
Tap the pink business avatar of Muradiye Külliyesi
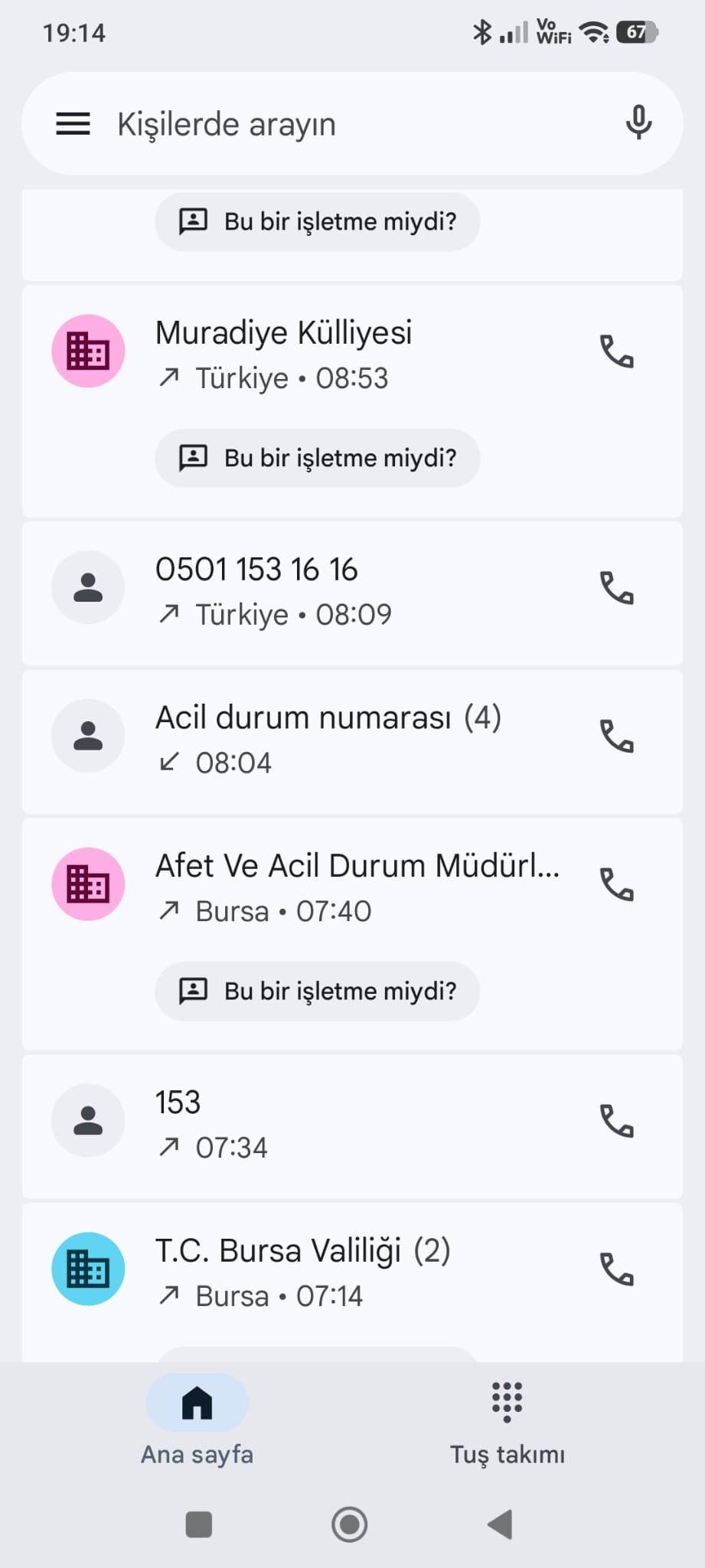(x=88, y=350)
